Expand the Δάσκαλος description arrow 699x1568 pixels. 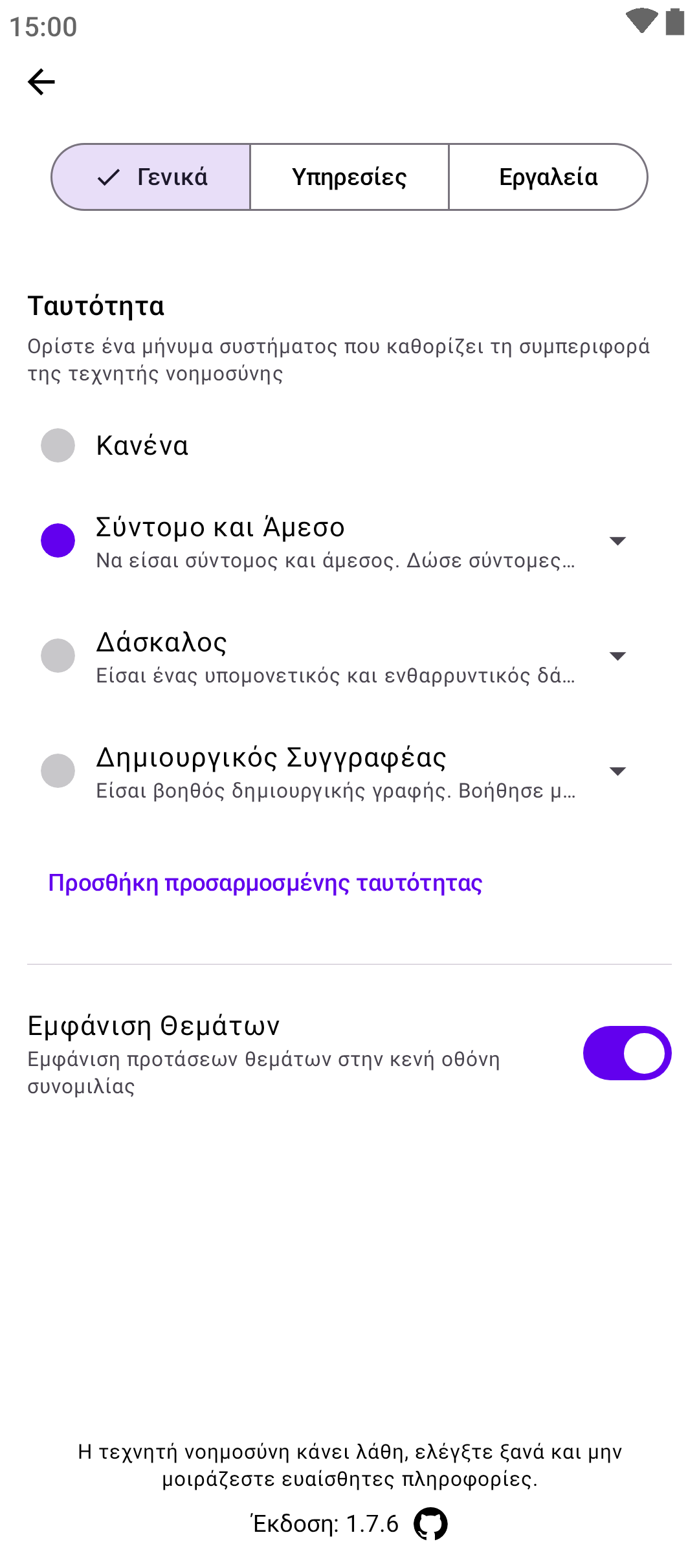[617, 656]
